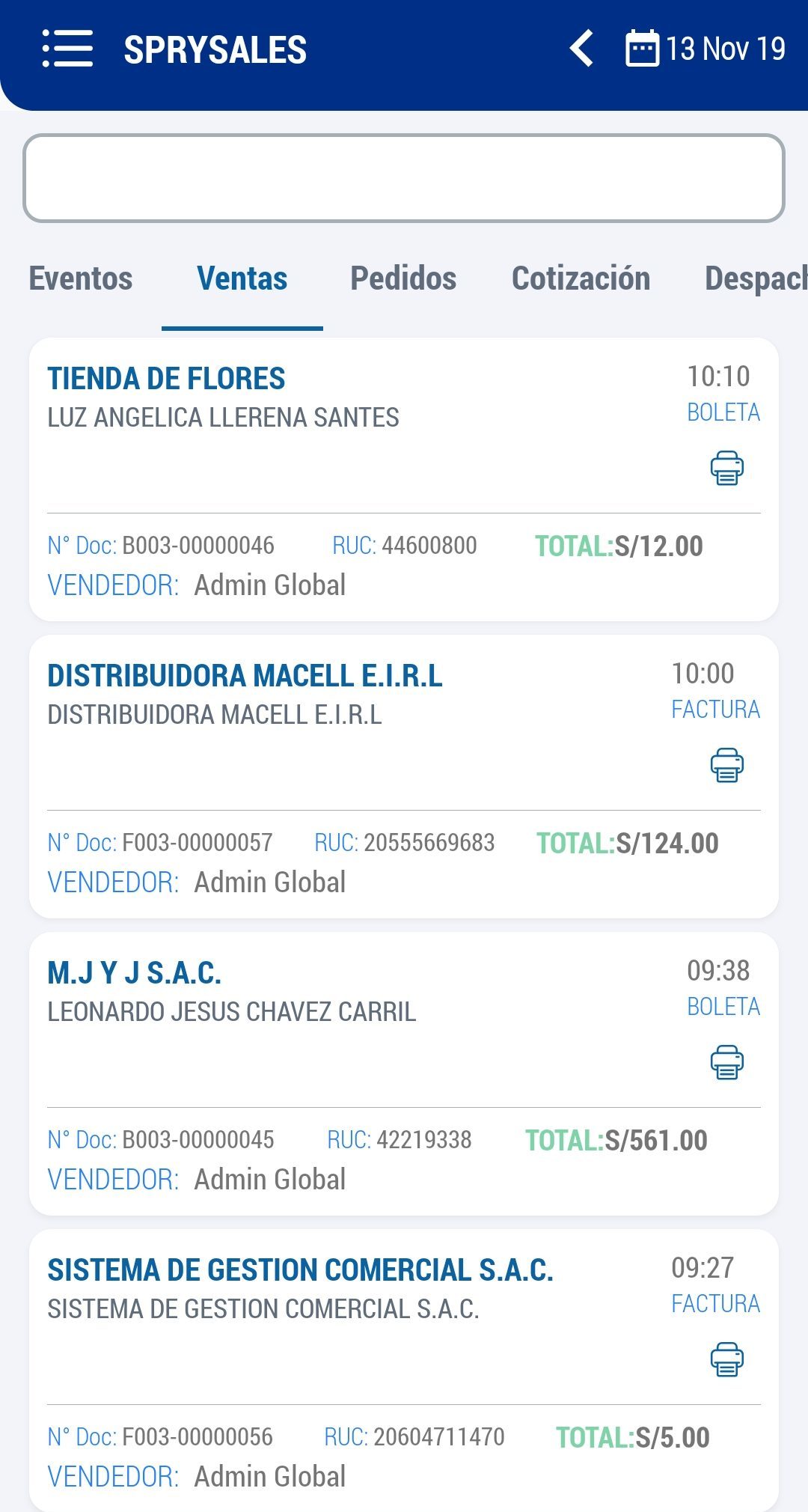Image resolution: width=808 pixels, height=1512 pixels.
Task: Tap the BOLETA label on TIENDA DE FLORES
Action: [723, 412]
